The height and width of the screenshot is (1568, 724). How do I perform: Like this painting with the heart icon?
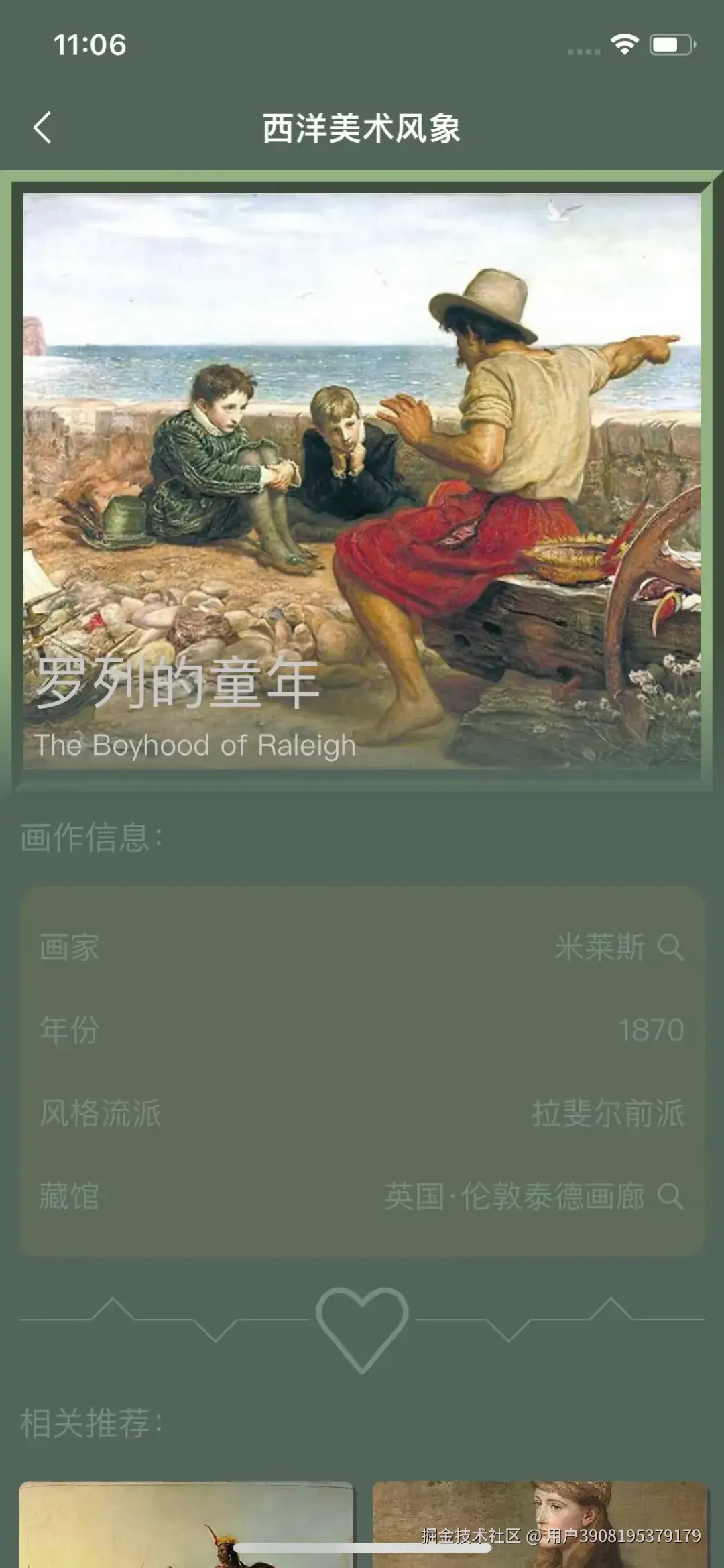[362, 1327]
